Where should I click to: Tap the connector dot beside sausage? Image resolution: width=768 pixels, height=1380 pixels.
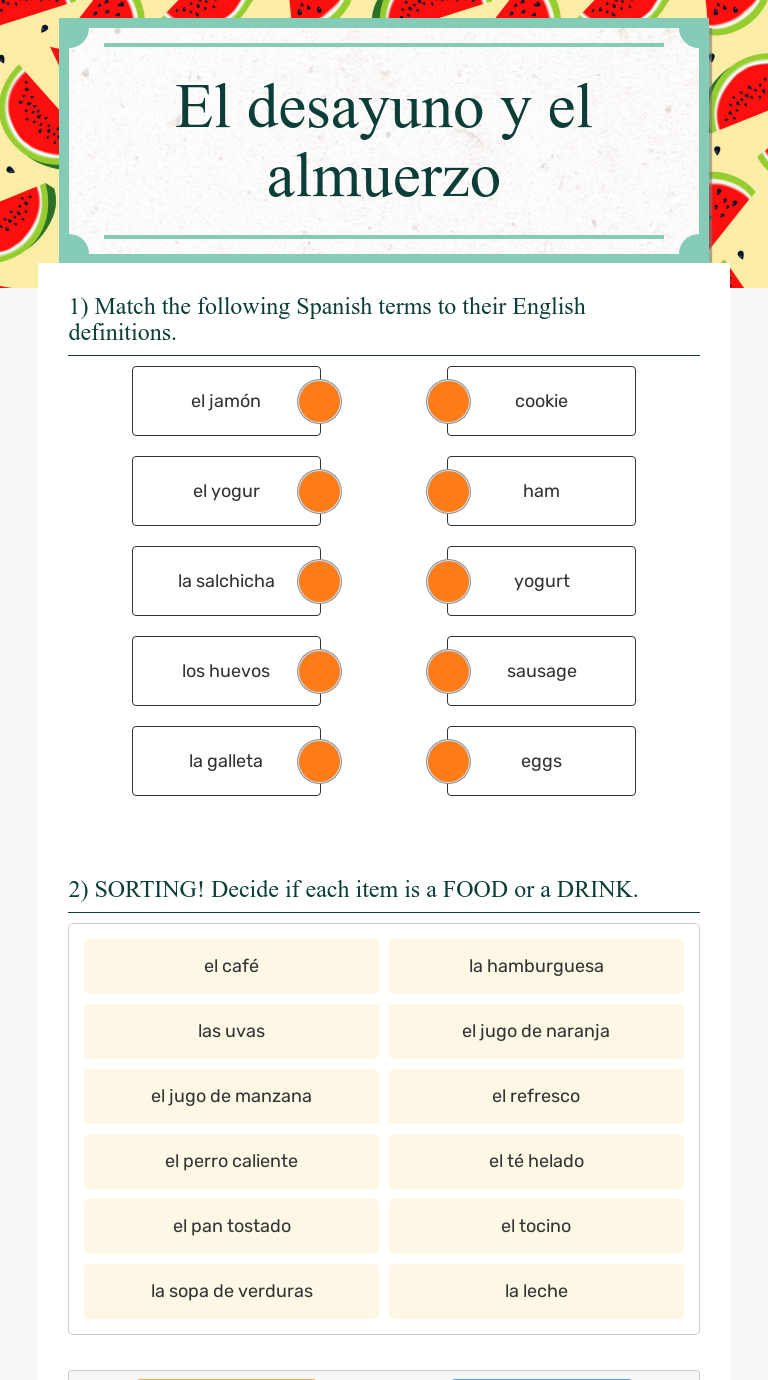448,672
